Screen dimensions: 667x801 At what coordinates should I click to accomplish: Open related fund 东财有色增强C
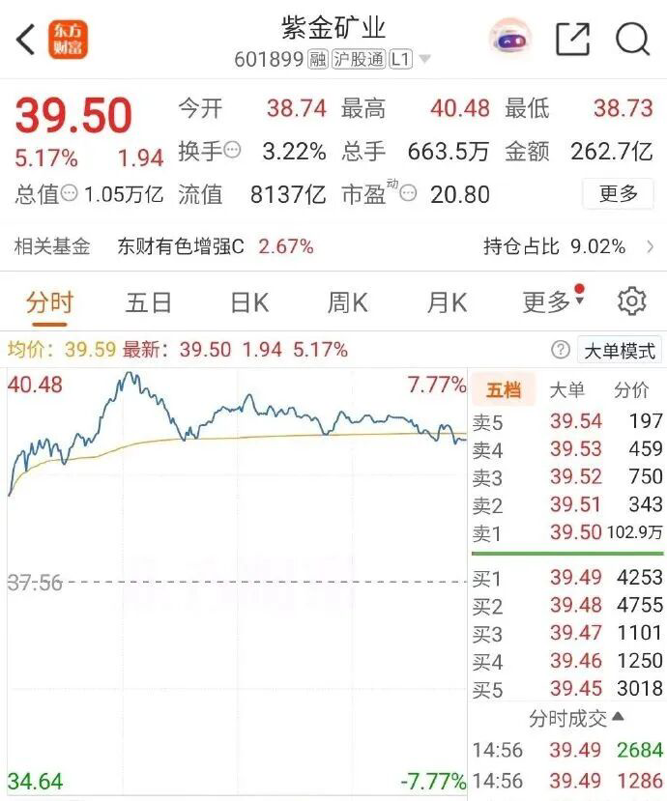click(x=180, y=246)
